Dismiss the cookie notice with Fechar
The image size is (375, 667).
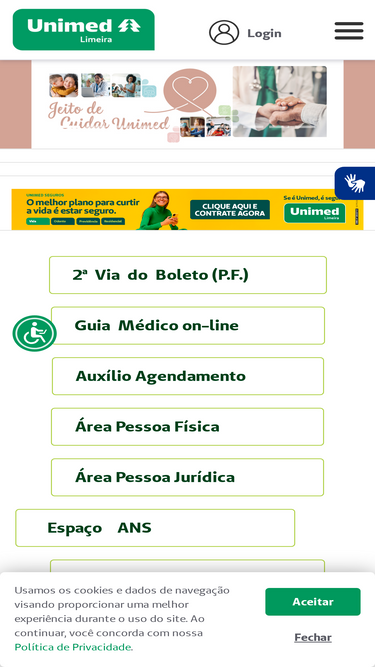pos(313,638)
